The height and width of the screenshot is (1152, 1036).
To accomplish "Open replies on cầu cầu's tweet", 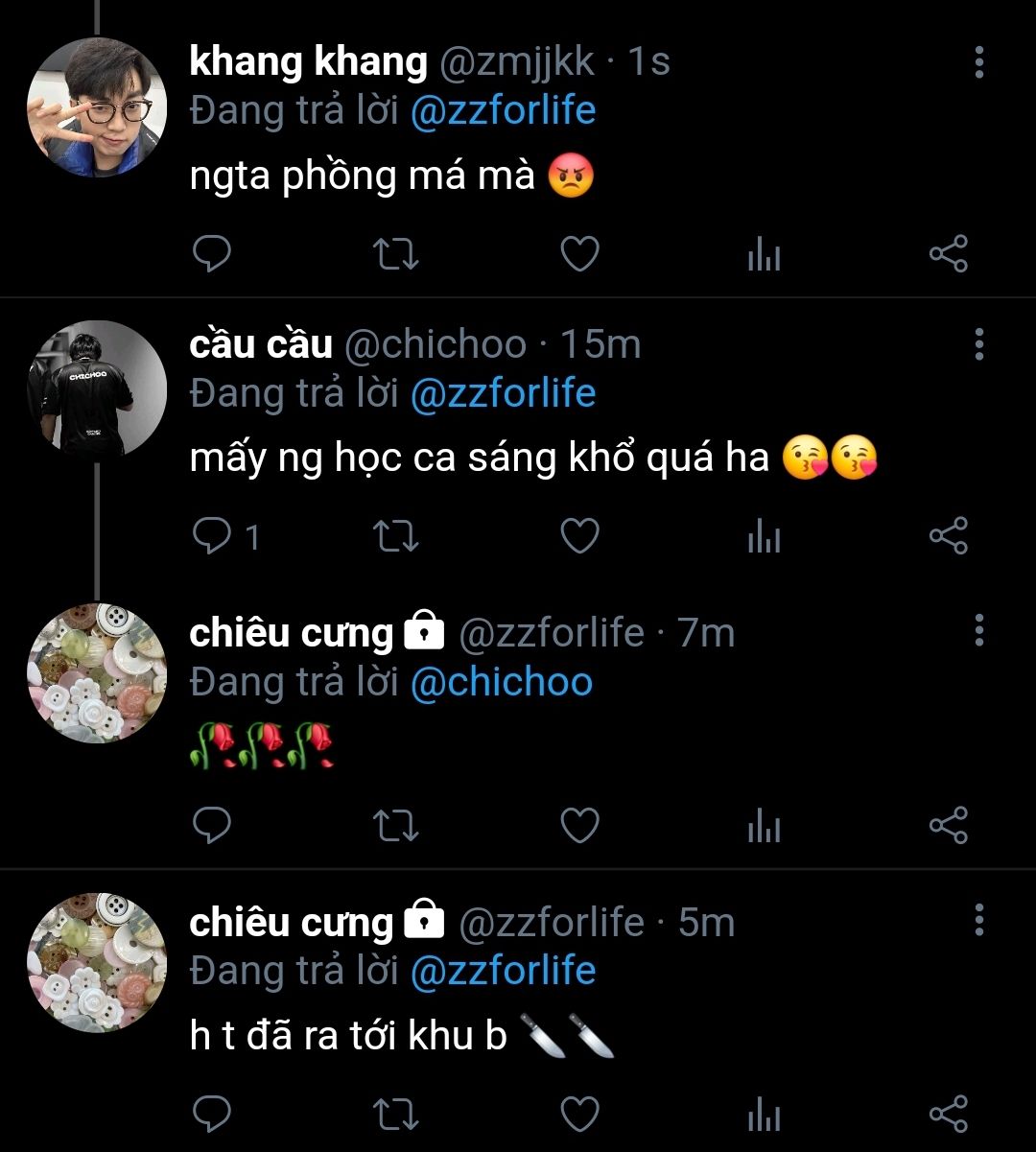I will [212, 537].
